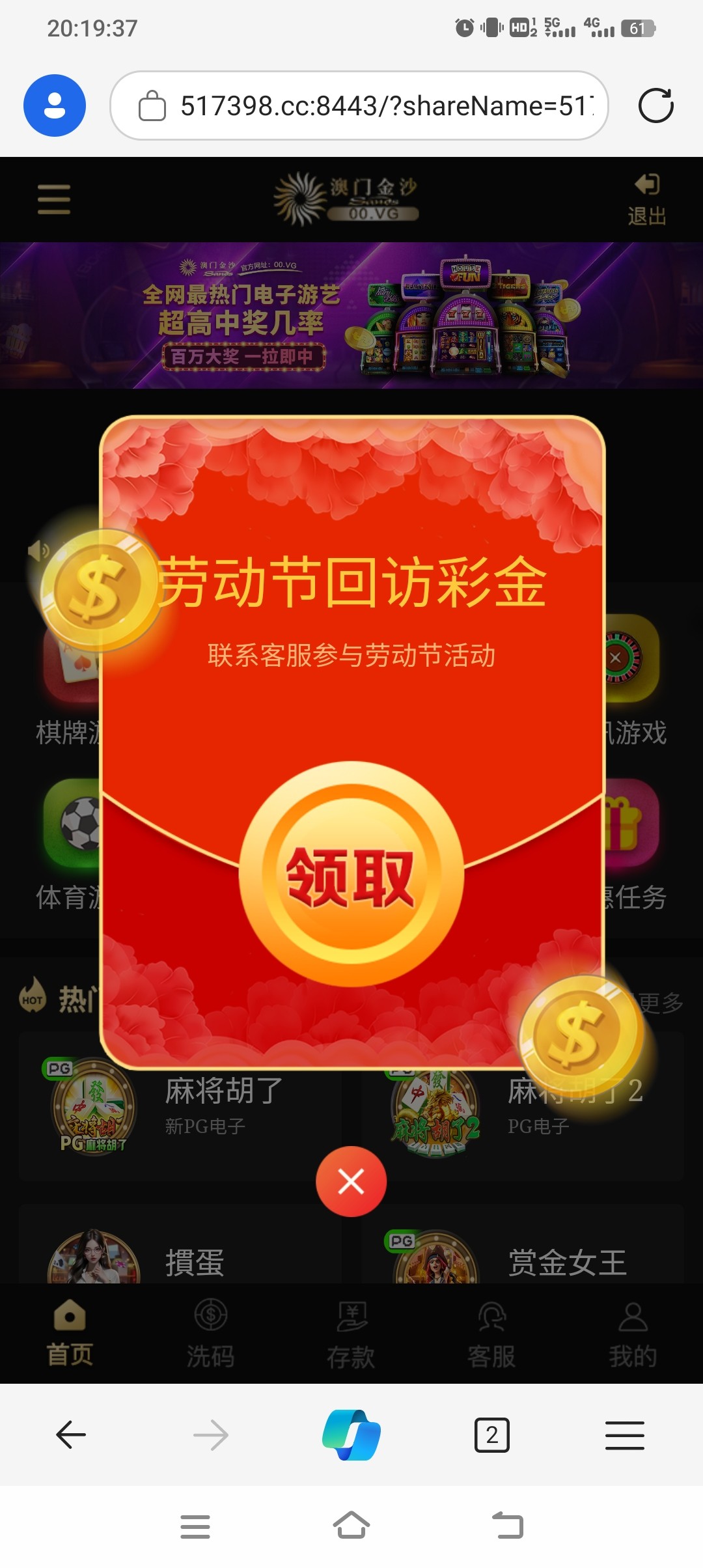The width and height of the screenshot is (703, 1568).
Task: Open the browser tabs switcher
Action: 492,1435
